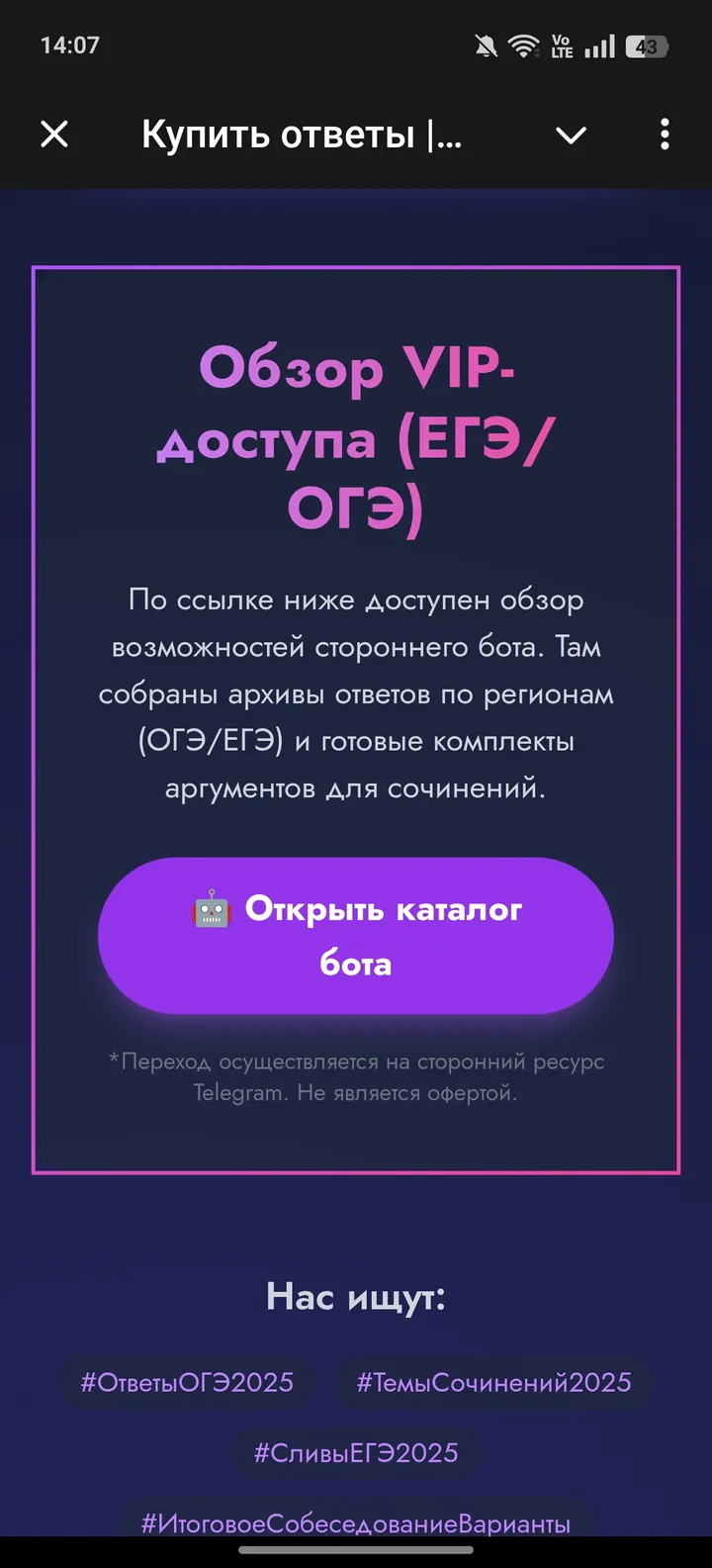Expand the page title dropdown chevron
712x1568 pixels.
point(572,136)
